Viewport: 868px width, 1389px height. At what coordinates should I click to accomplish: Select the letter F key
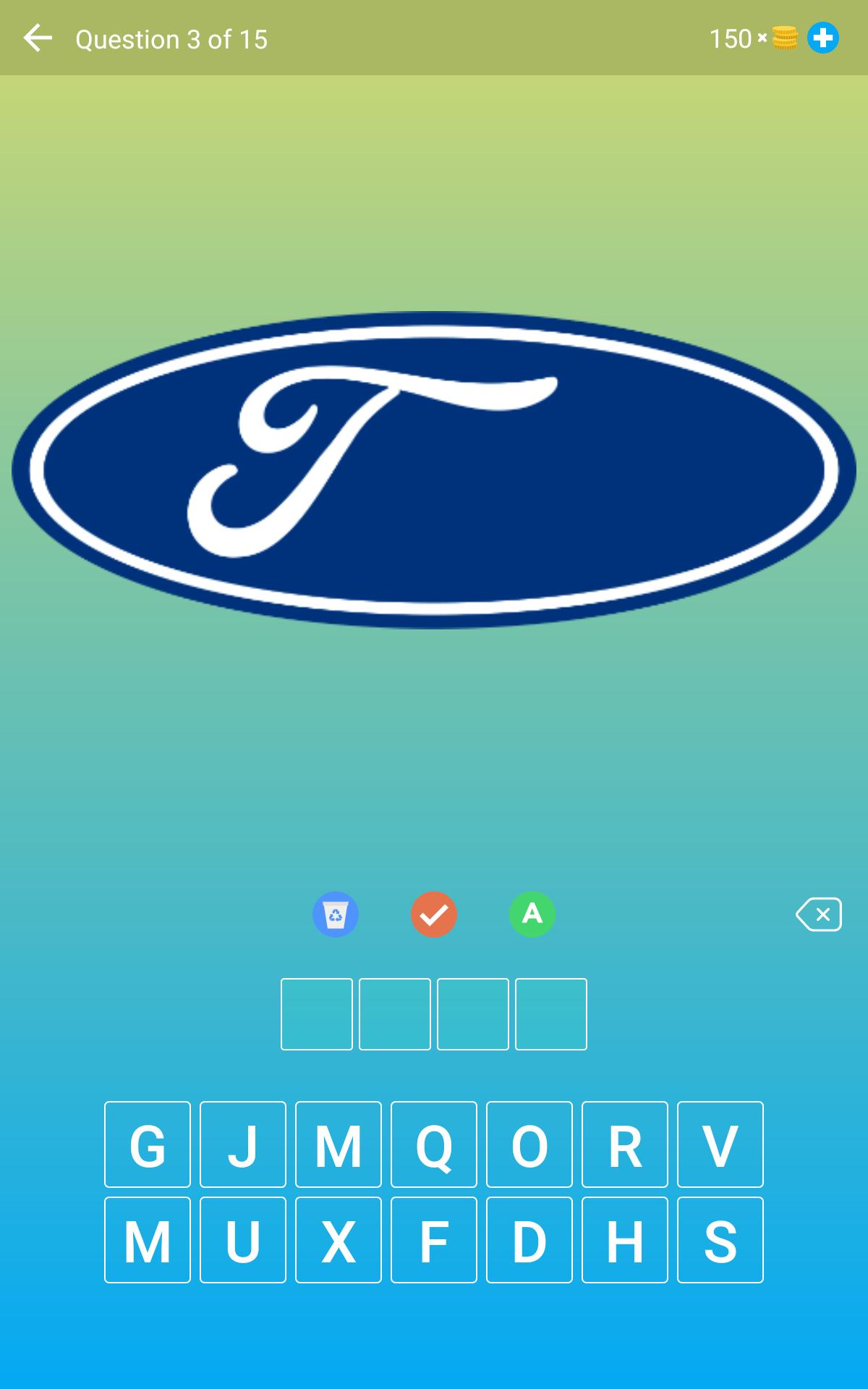[x=434, y=1240]
